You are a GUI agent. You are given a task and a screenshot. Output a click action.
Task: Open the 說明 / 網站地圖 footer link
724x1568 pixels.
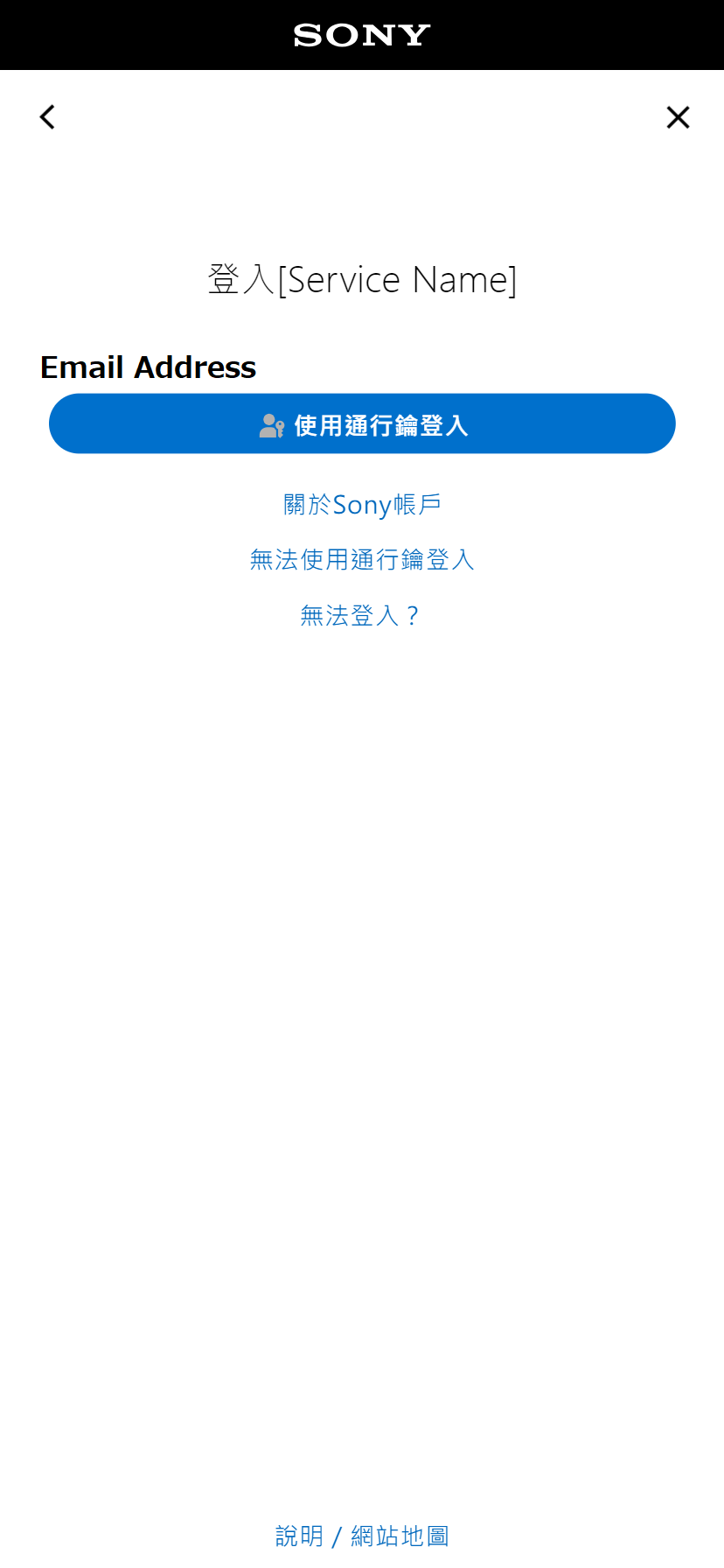[362, 1536]
